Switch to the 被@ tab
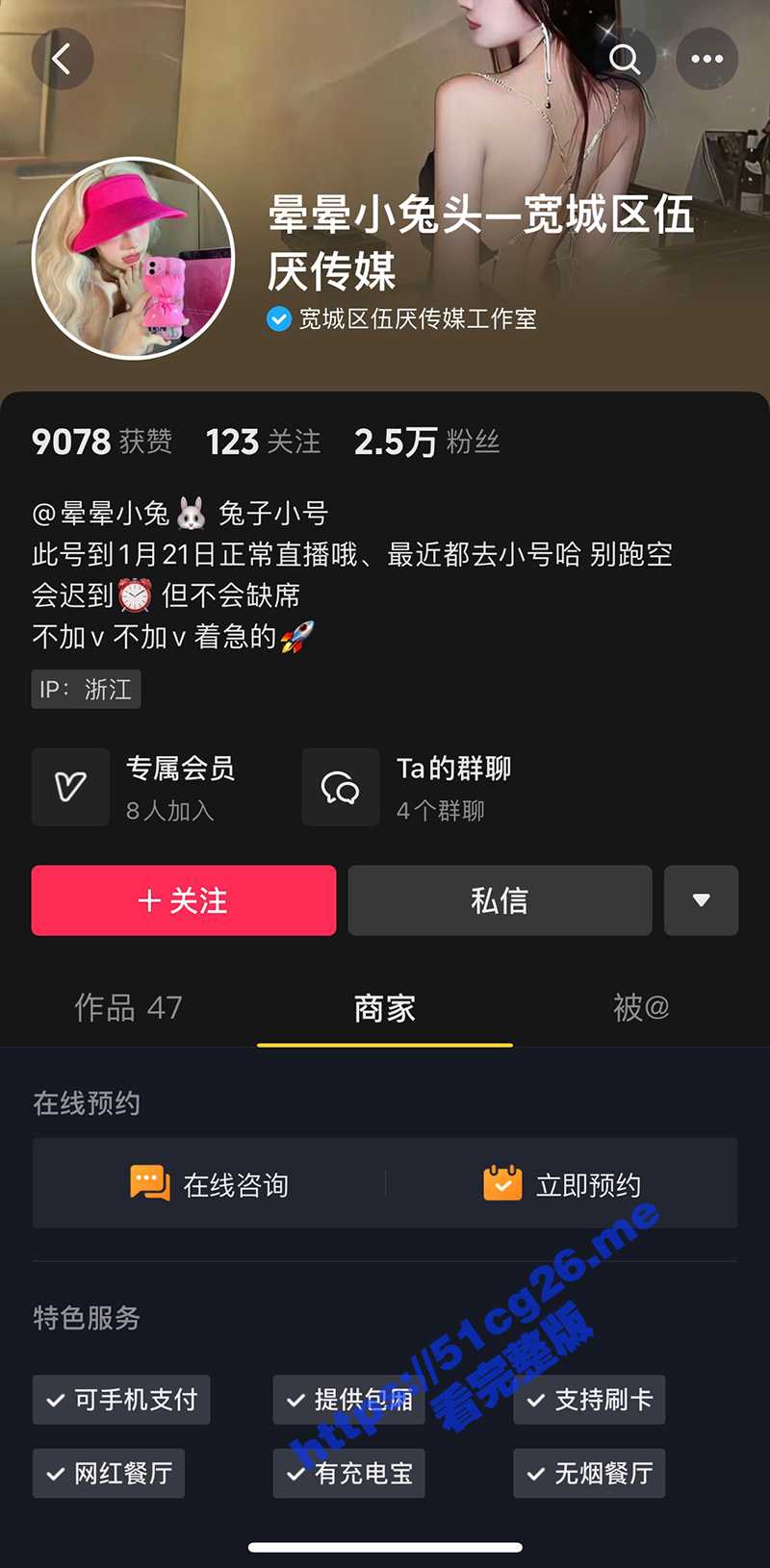Image resolution: width=770 pixels, height=1568 pixels. (641, 1007)
